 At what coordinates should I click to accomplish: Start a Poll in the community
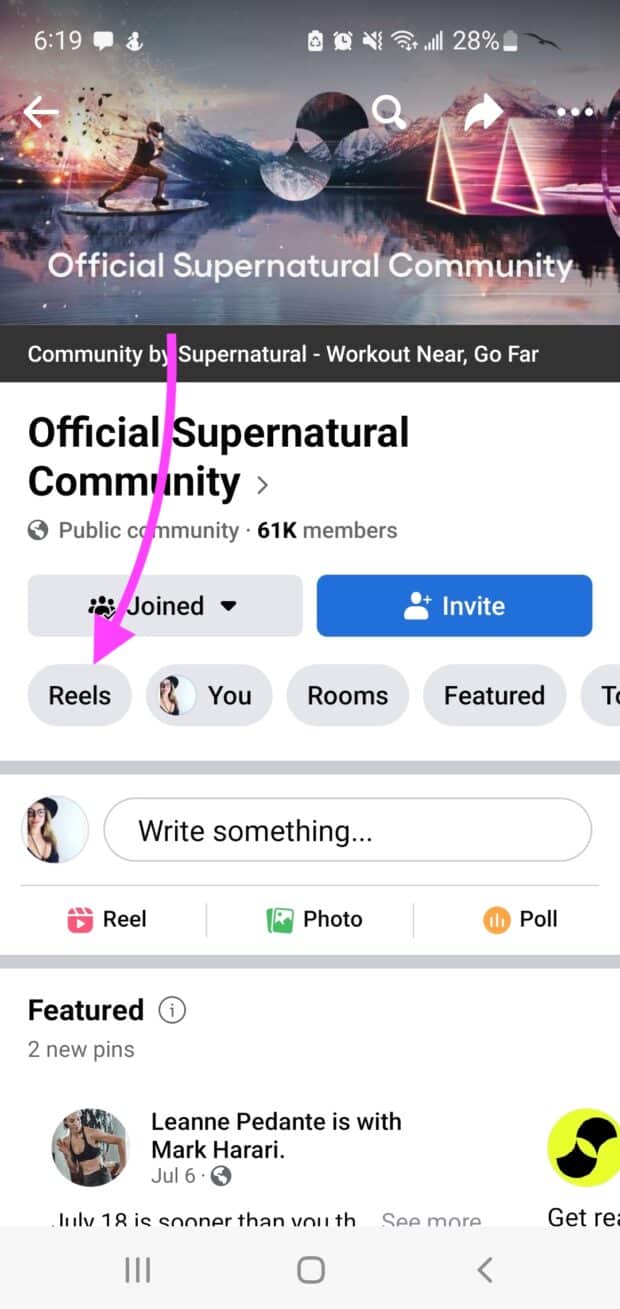(520, 919)
